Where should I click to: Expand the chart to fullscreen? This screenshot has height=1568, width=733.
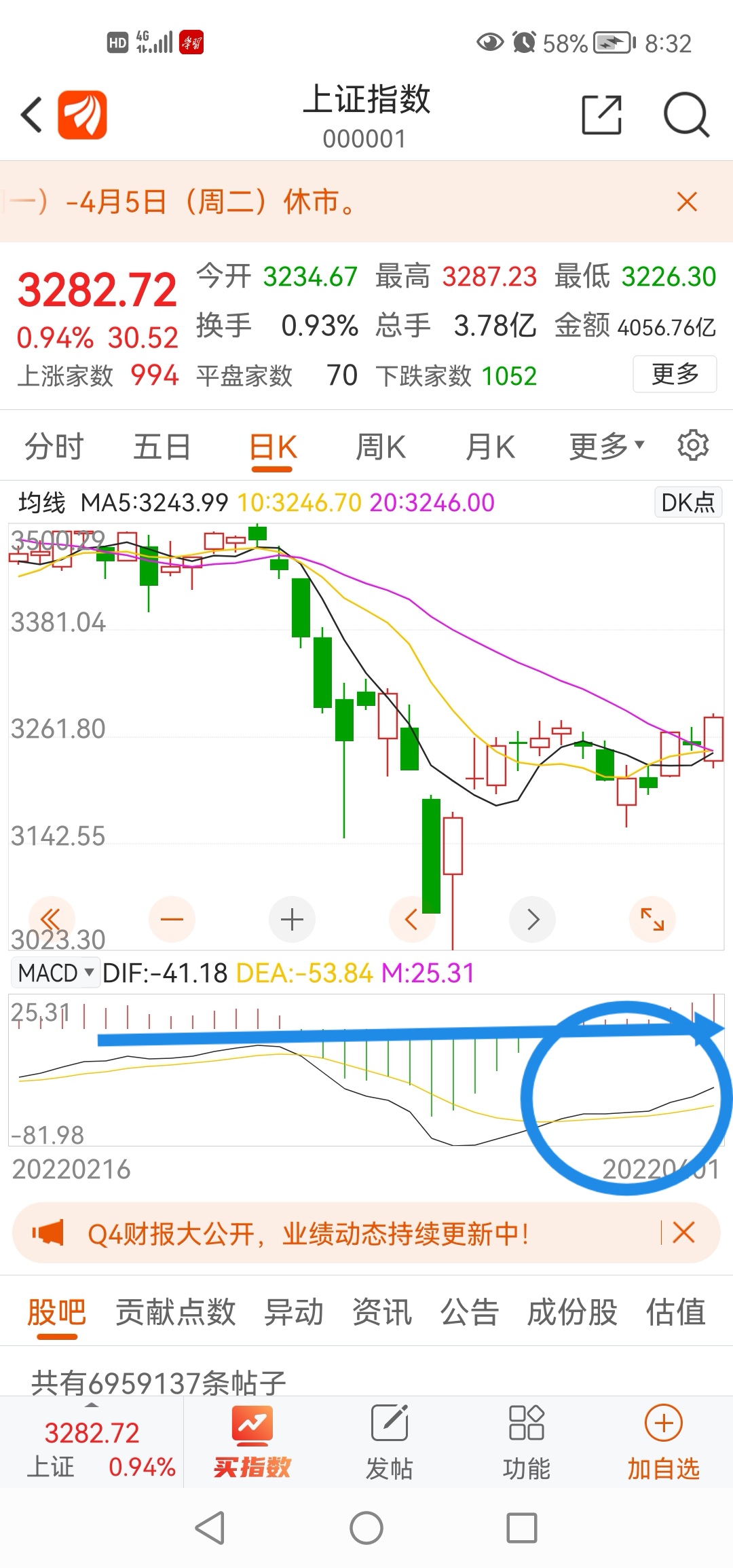(x=651, y=919)
